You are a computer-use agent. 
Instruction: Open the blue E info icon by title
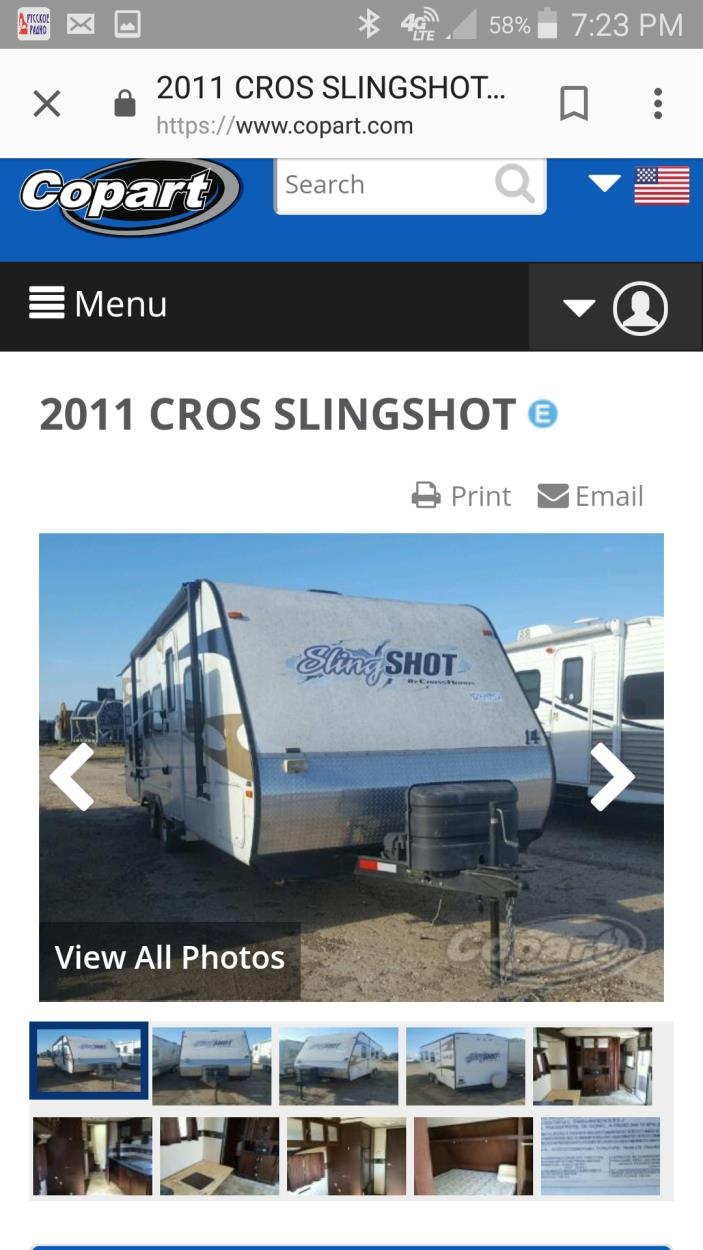542,413
